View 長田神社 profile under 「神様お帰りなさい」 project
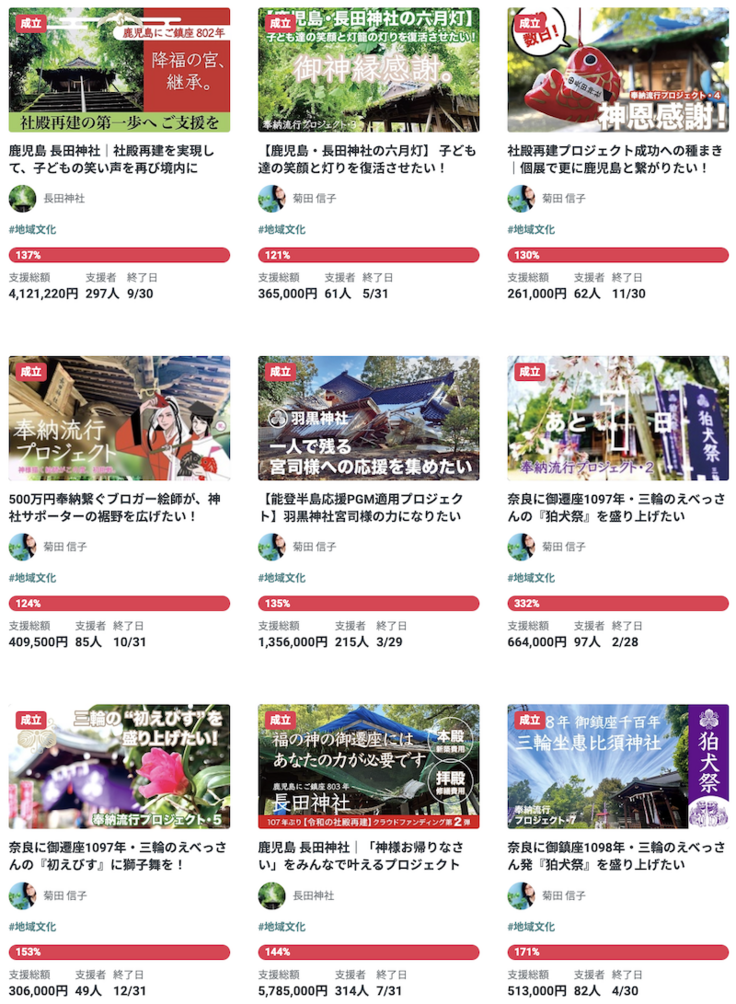 coord(314,895)
